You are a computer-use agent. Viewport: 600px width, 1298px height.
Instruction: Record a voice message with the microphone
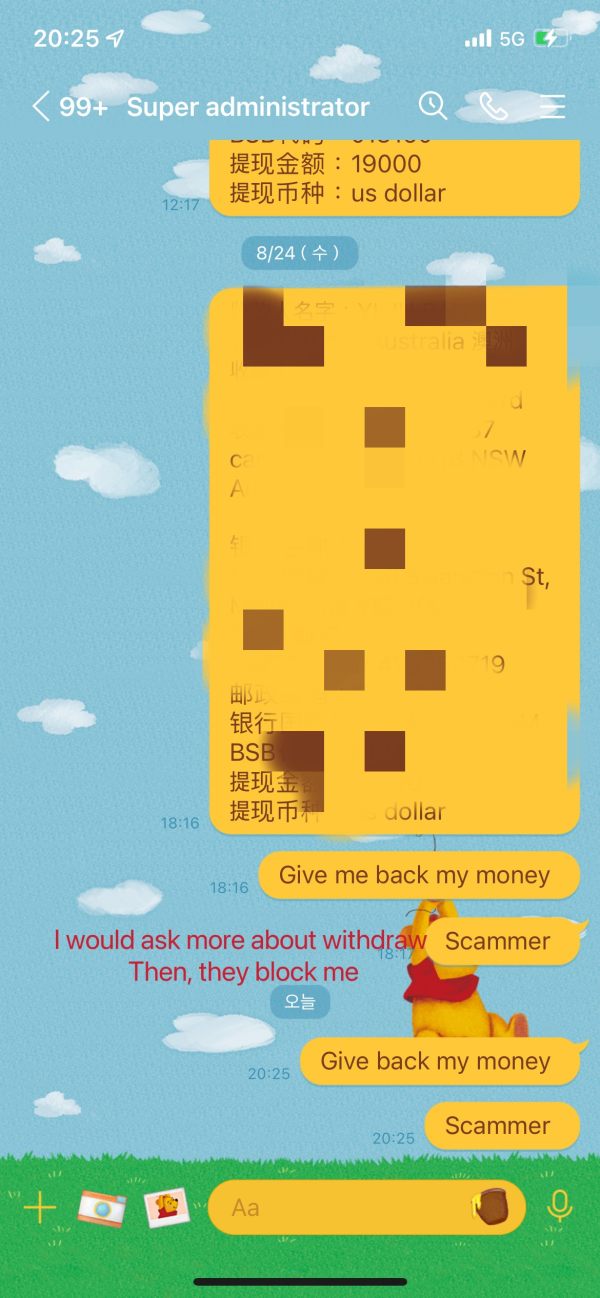point(560,1208)
